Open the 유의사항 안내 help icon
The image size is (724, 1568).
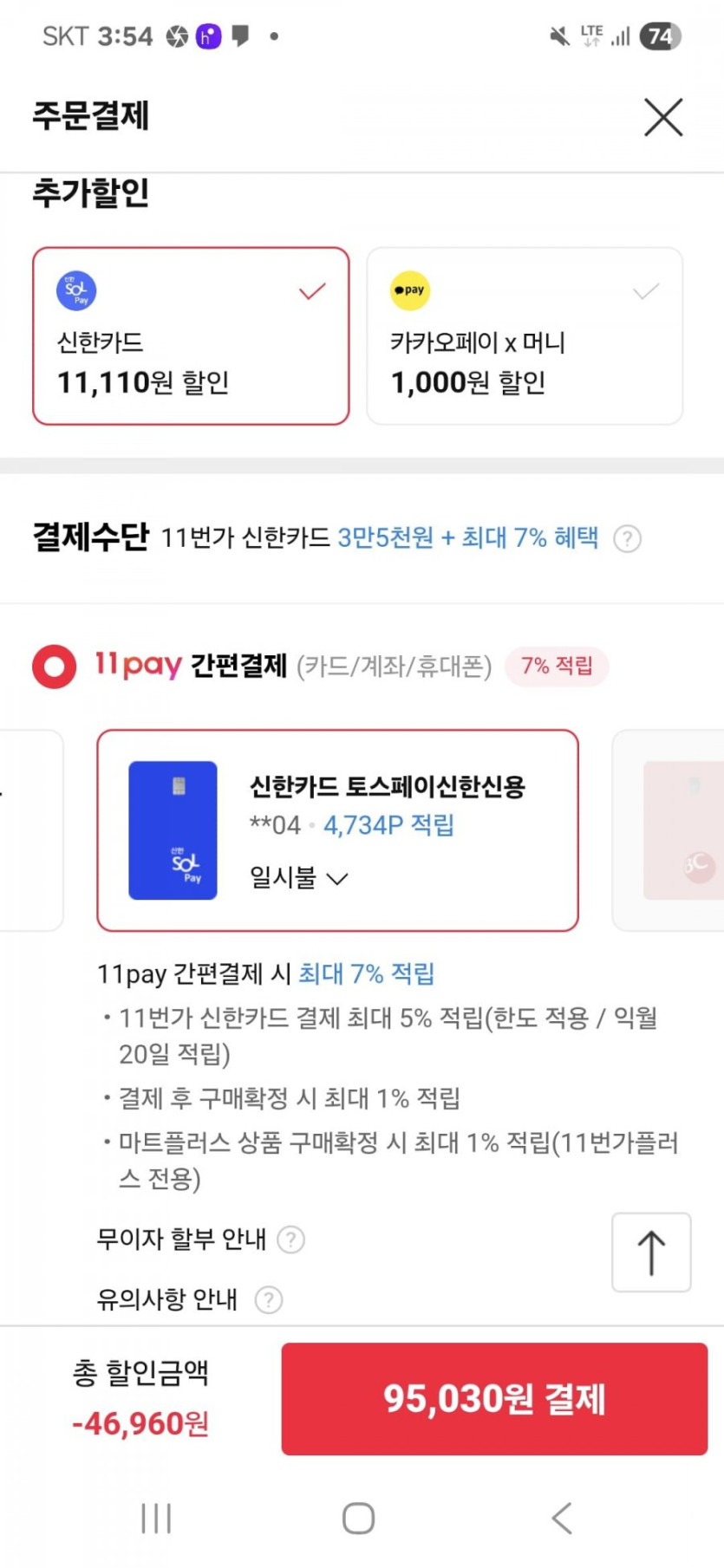point(269,1299)
